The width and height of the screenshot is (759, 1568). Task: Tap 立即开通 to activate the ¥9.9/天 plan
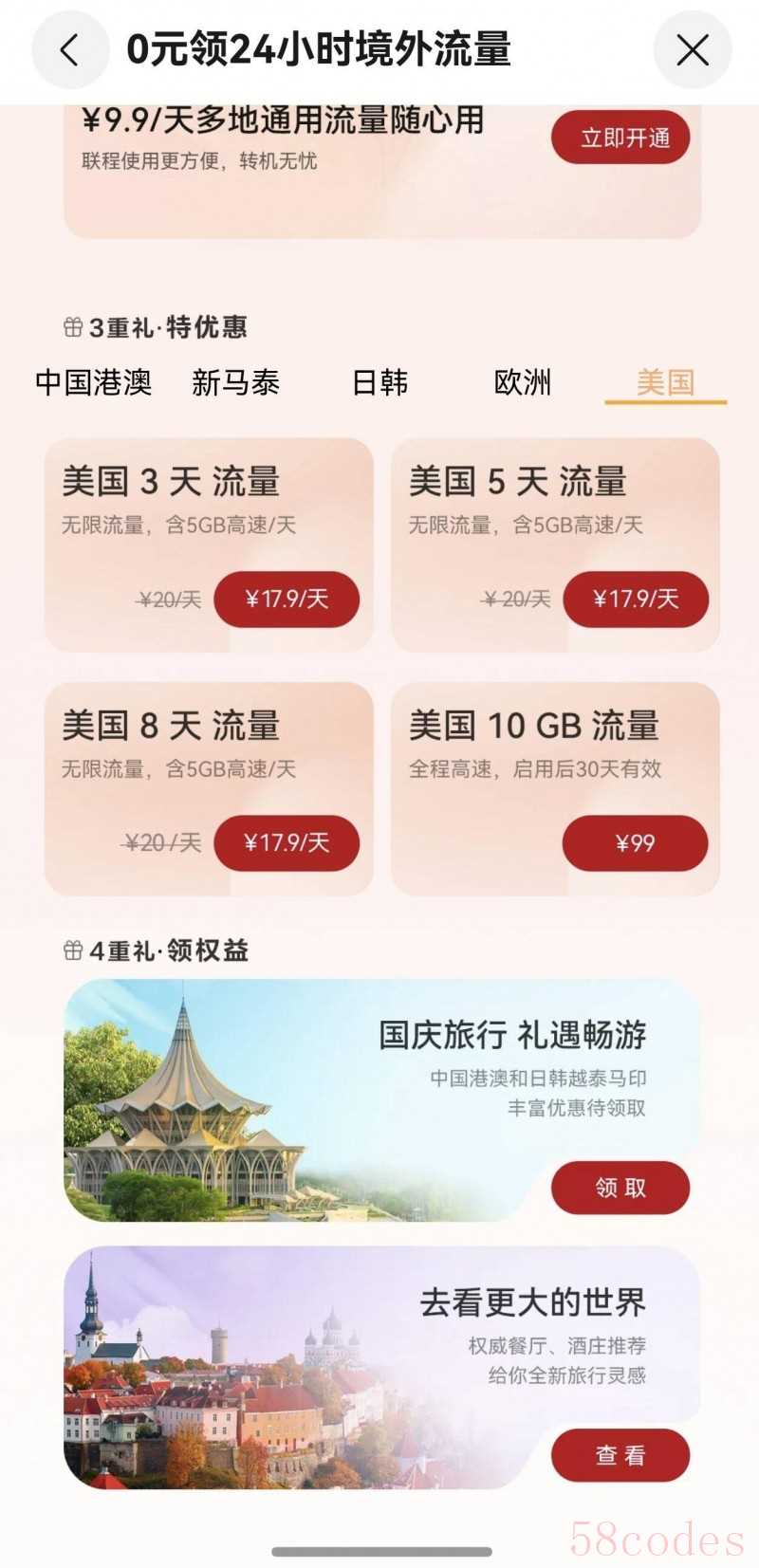click(620, 138)
